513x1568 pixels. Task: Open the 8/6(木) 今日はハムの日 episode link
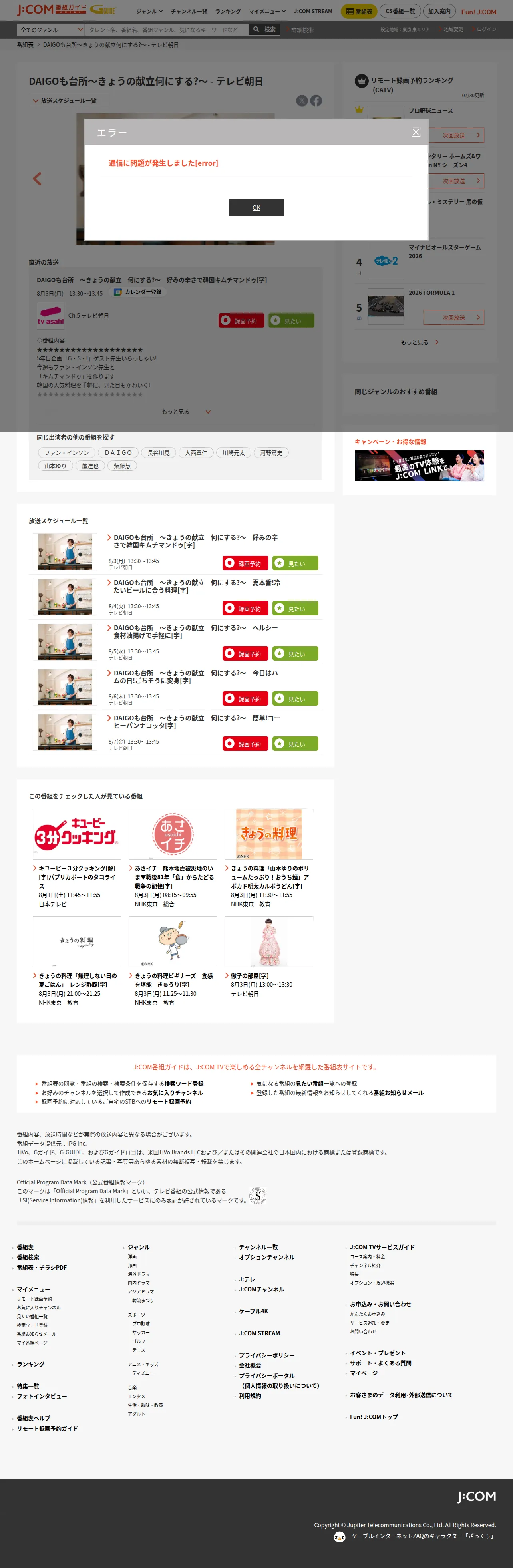tap(195, 676)
